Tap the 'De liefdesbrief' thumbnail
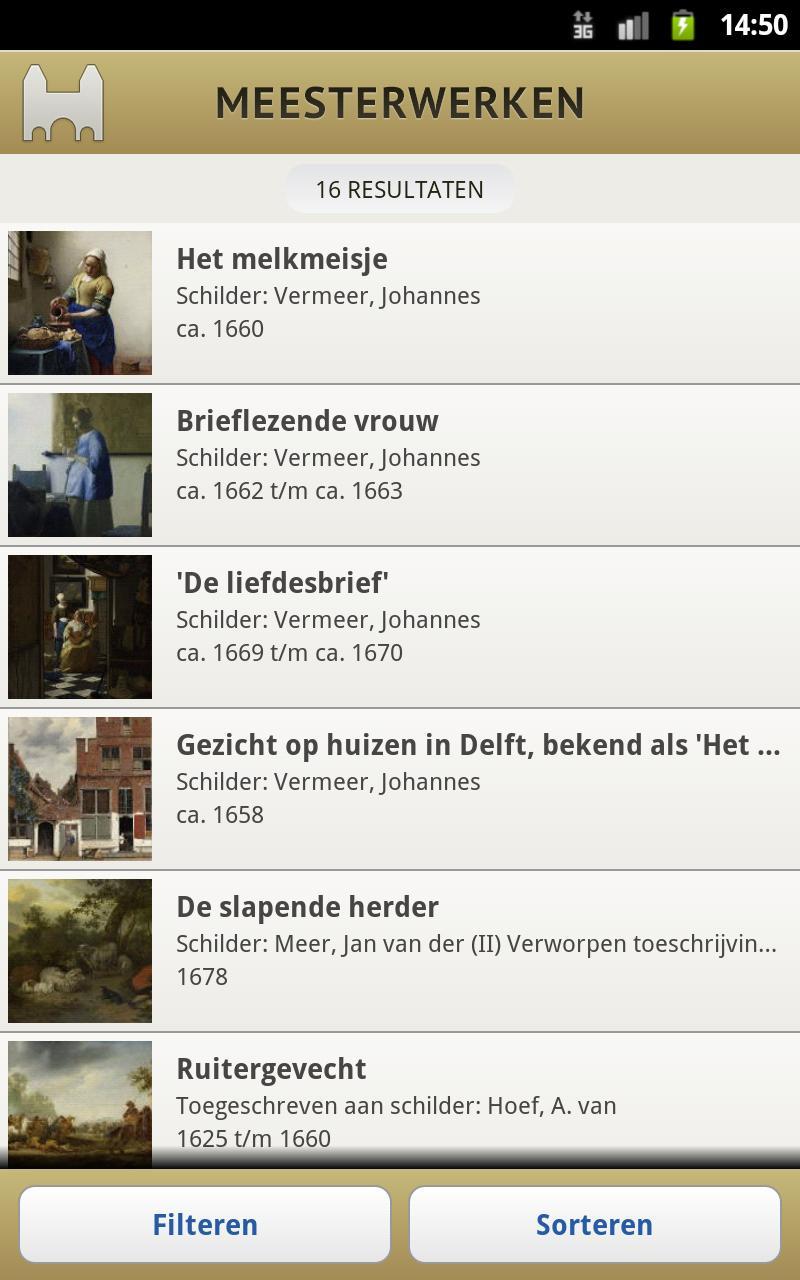 [79, 627]
